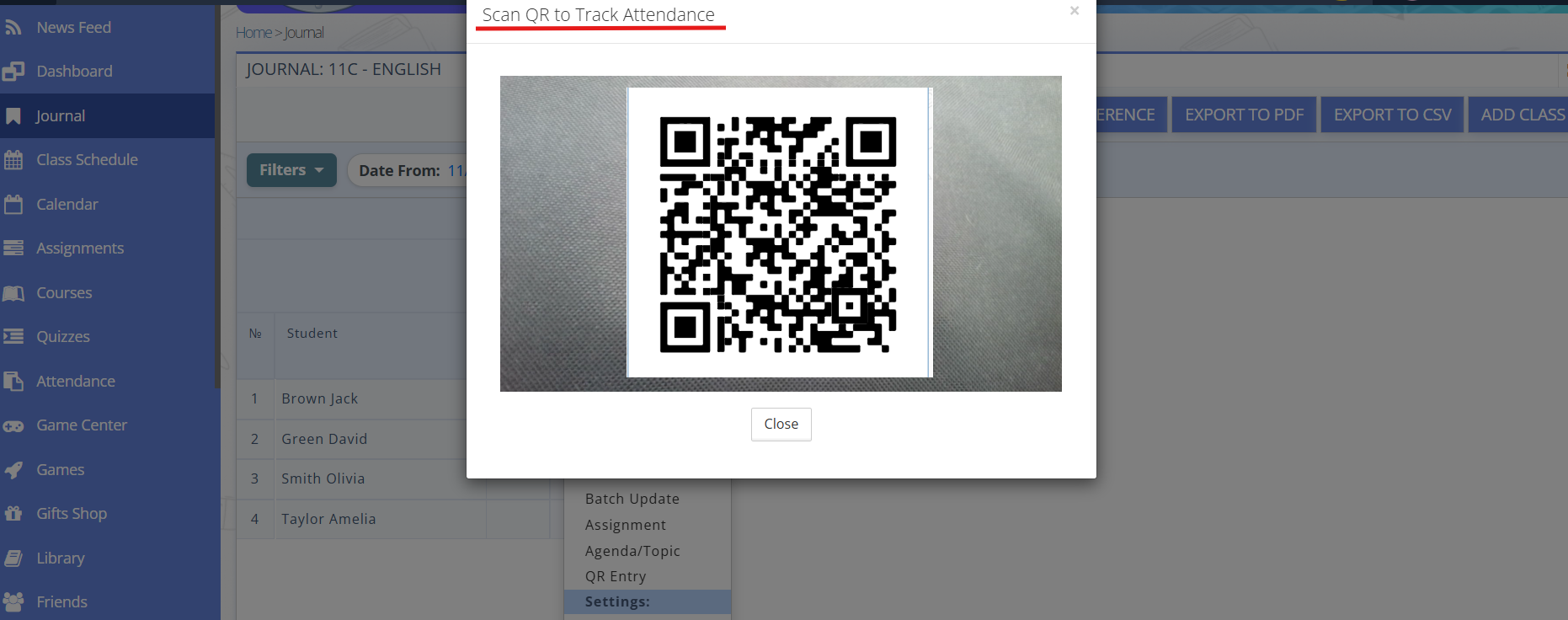Expand the Filters dropdown
Screen dimensions: 1568x620
(291, 170)
